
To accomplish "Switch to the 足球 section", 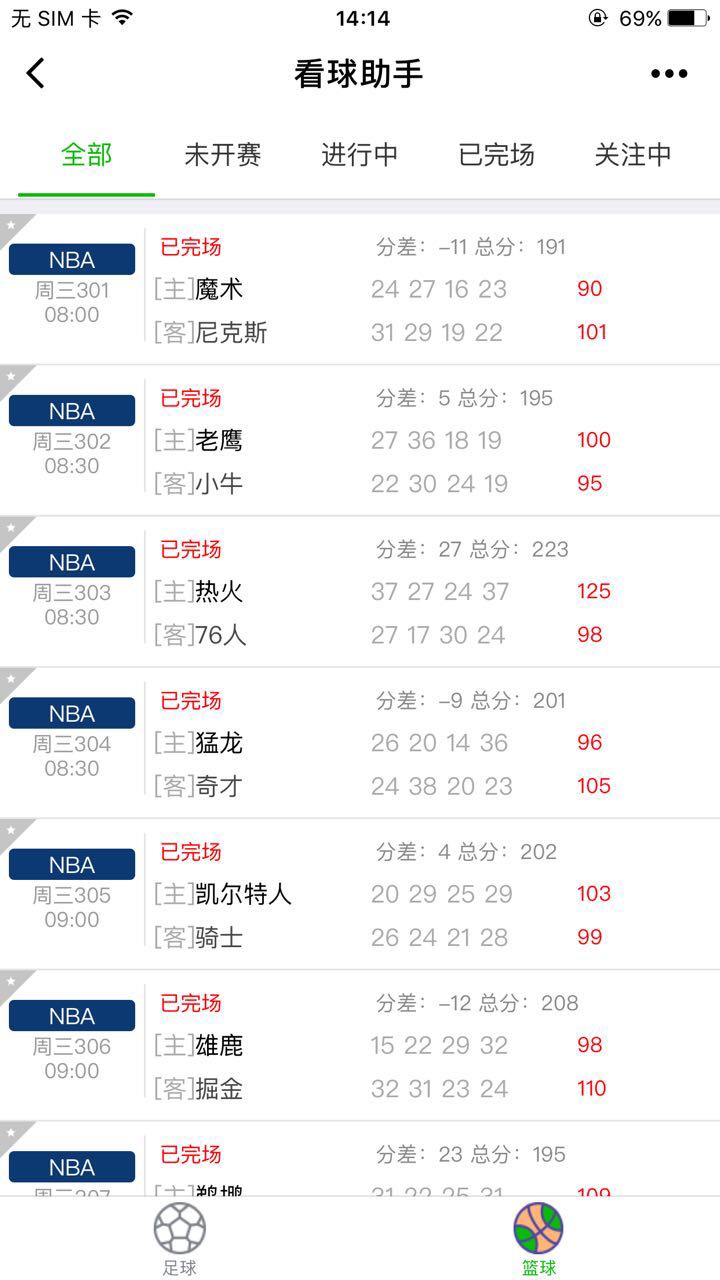I will [180, 1238].
